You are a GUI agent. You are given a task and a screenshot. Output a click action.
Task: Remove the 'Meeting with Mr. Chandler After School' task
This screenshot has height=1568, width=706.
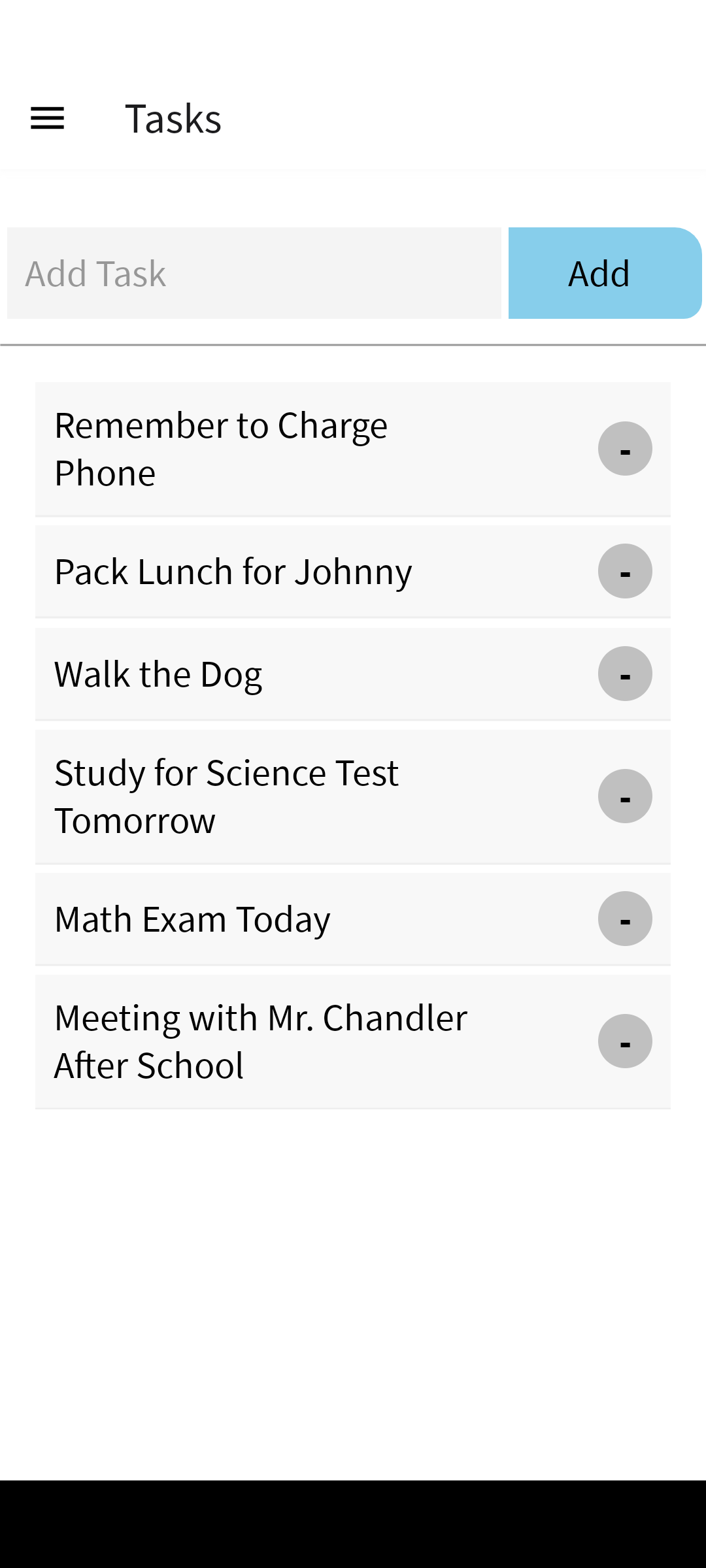click(x=624, y=1041)
